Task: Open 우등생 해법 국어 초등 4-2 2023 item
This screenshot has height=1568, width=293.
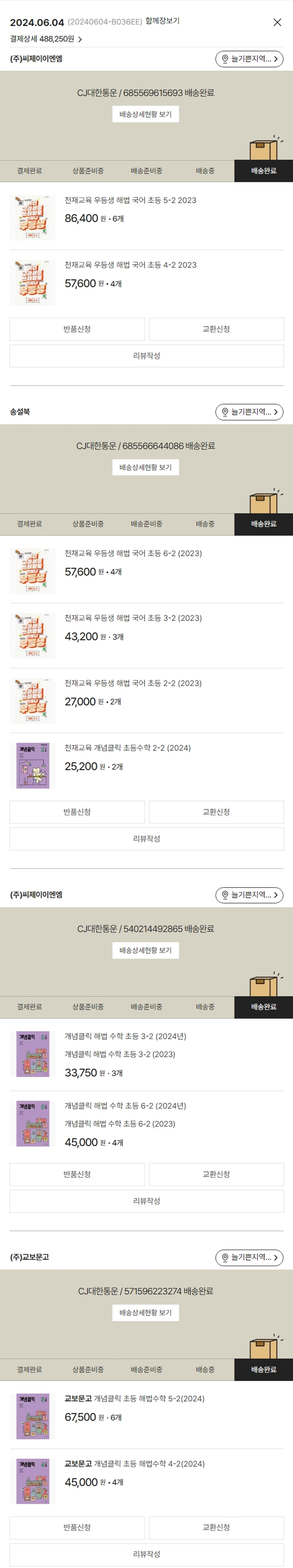Action: pyautogui.click(x=130, y=266)
